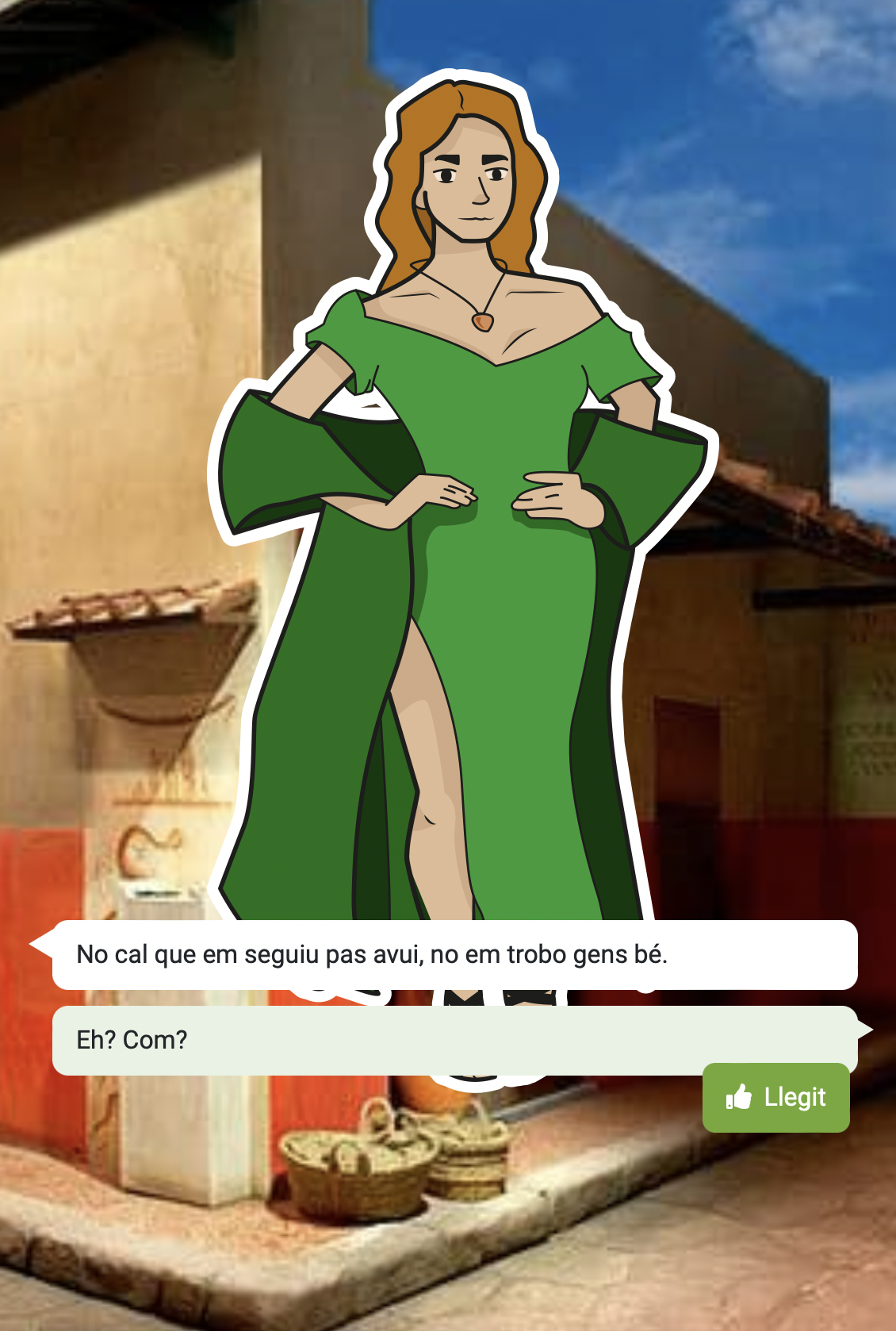Tap the Llegit button

(x=775, y=1097)
